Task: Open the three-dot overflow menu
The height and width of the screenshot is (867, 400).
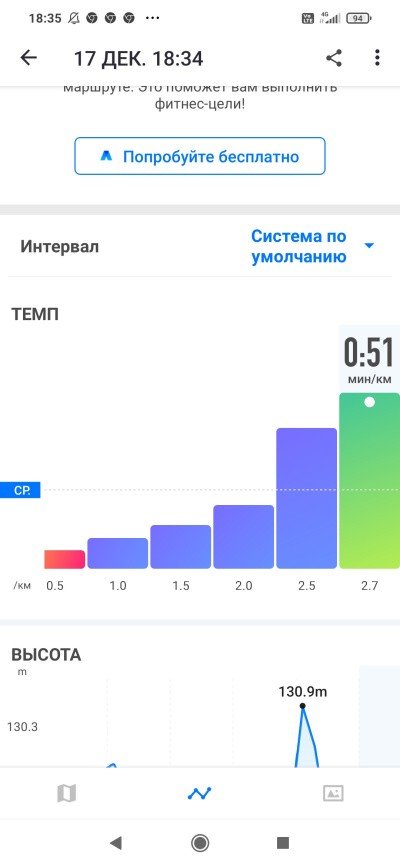Action: coord(377,58)
